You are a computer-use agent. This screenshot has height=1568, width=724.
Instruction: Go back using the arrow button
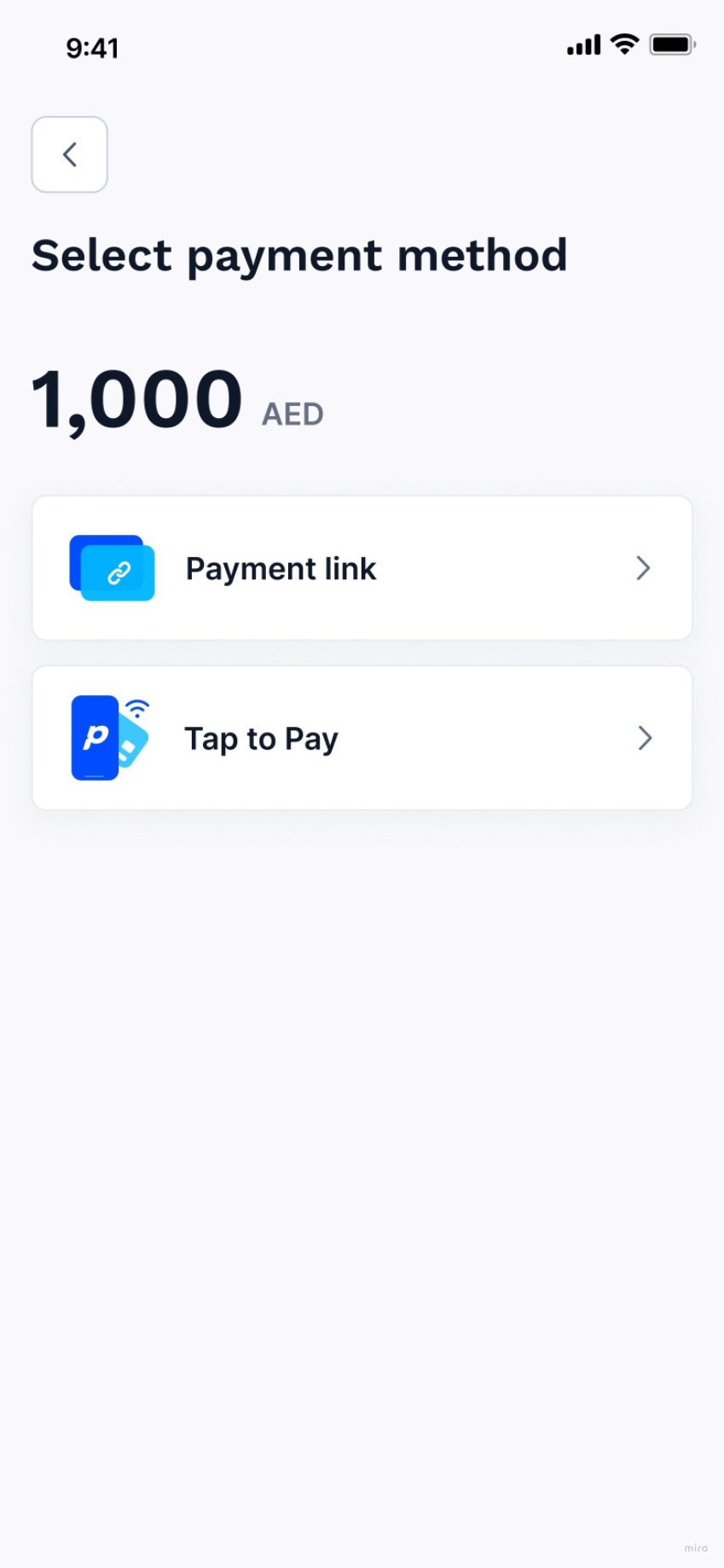pyautogui.click(x=70, y=154)
